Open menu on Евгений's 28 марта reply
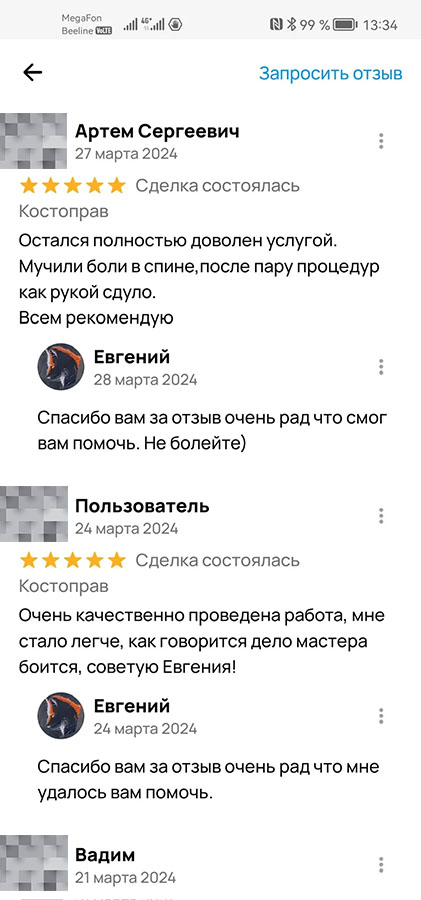 [x=381, y=367]
